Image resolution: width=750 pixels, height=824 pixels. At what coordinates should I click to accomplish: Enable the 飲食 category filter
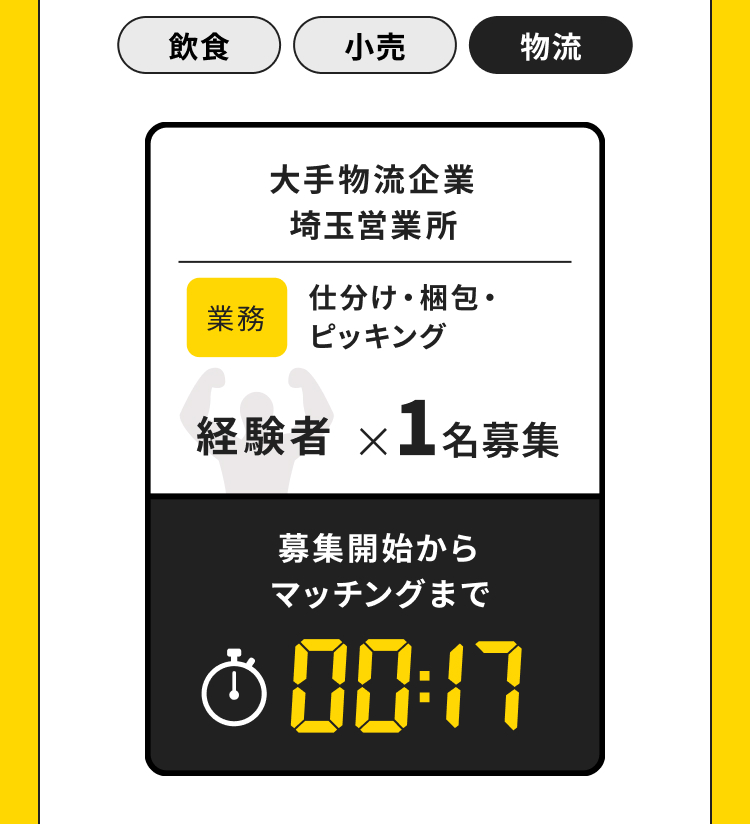tap(198, 44)
